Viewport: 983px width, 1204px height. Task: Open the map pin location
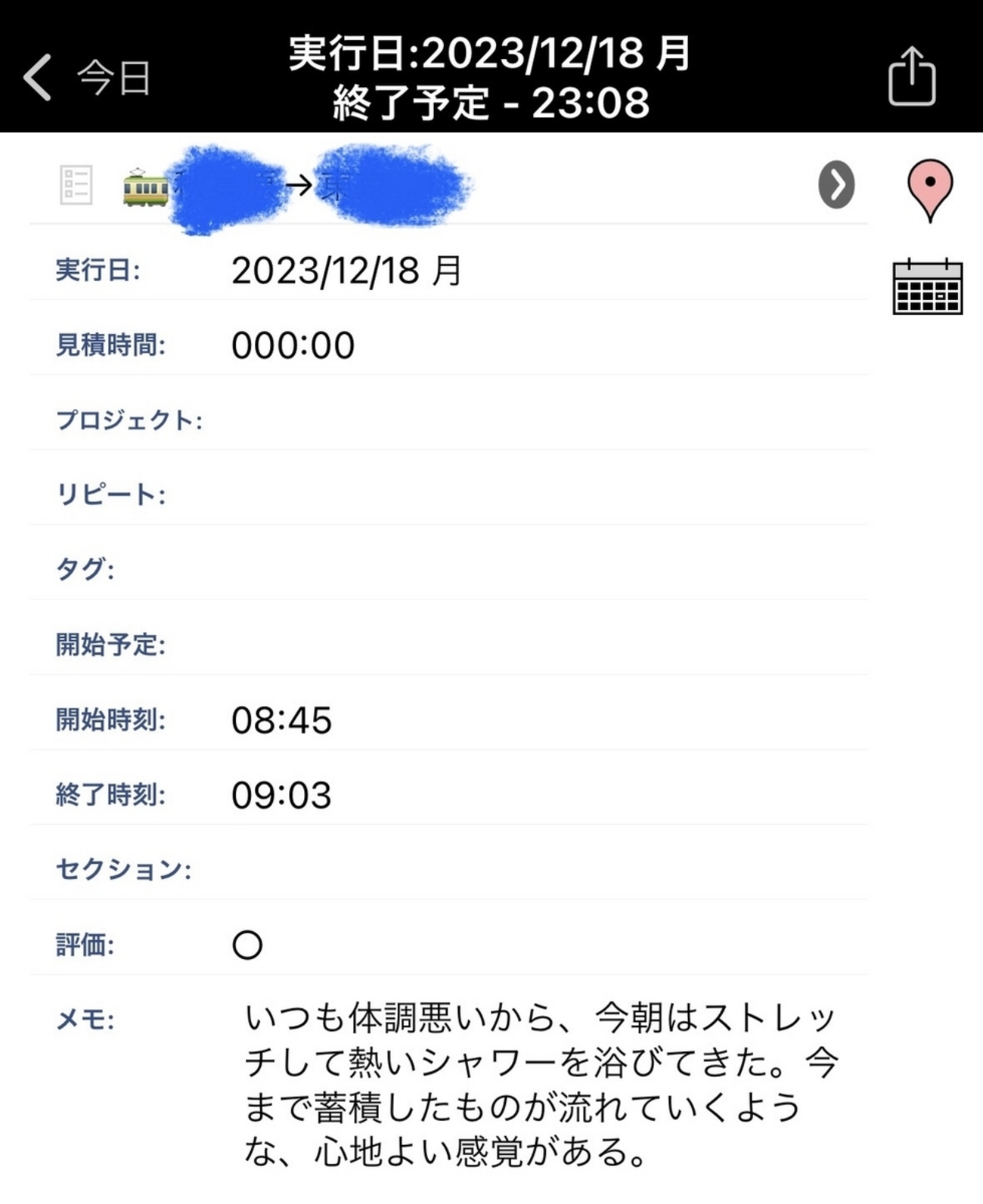[929, 189]
